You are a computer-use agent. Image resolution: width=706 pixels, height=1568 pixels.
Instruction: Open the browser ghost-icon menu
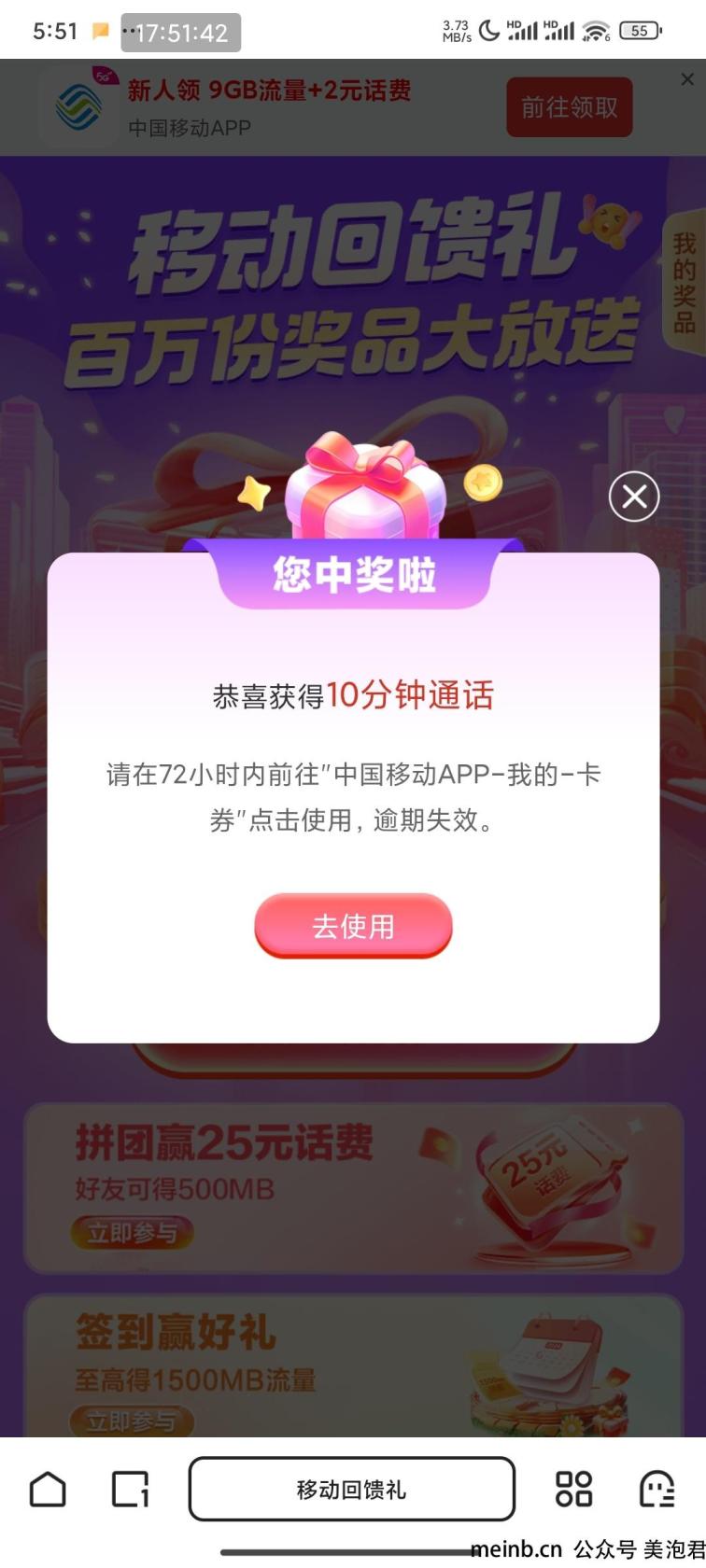(x=657, y=1489)
